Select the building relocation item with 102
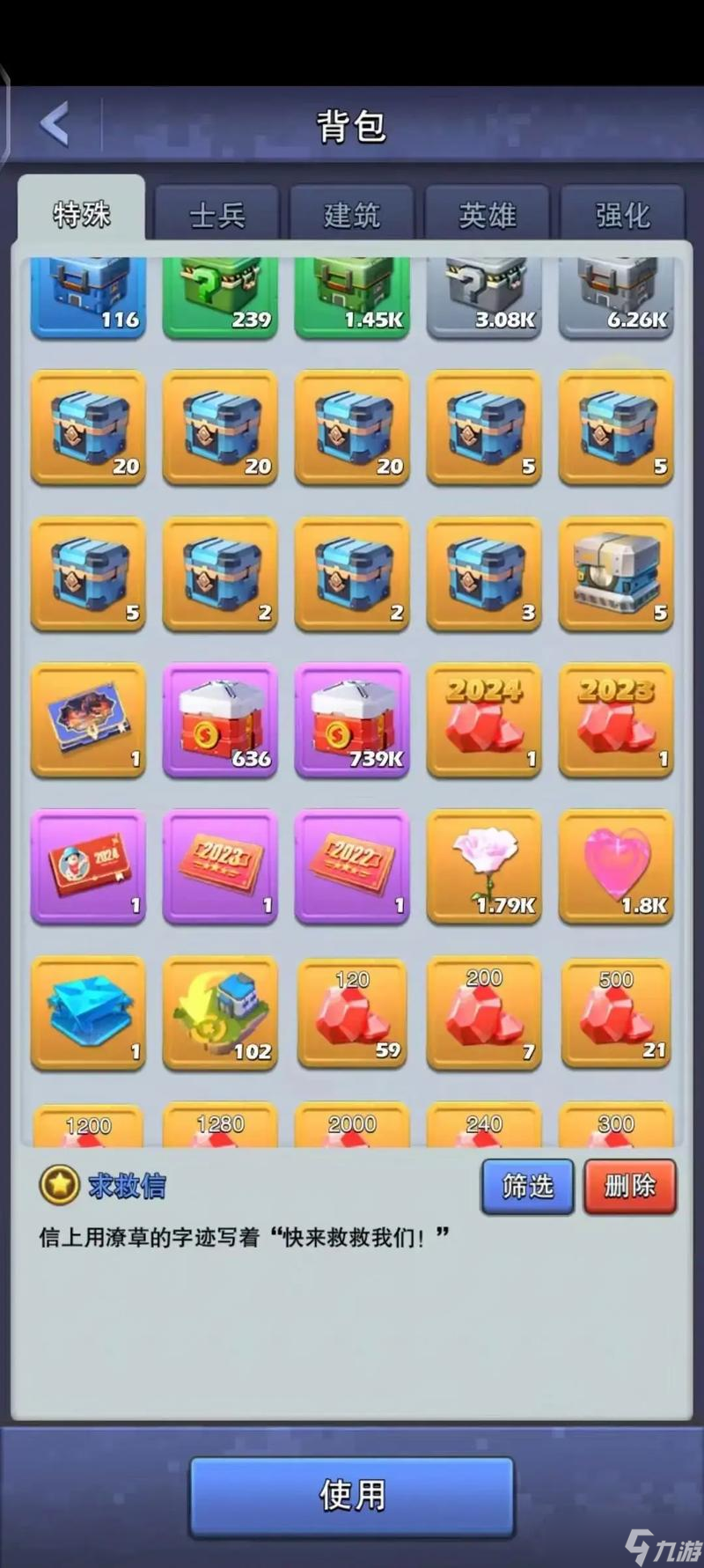The image size is (704, 1568). pos(220,1012)
